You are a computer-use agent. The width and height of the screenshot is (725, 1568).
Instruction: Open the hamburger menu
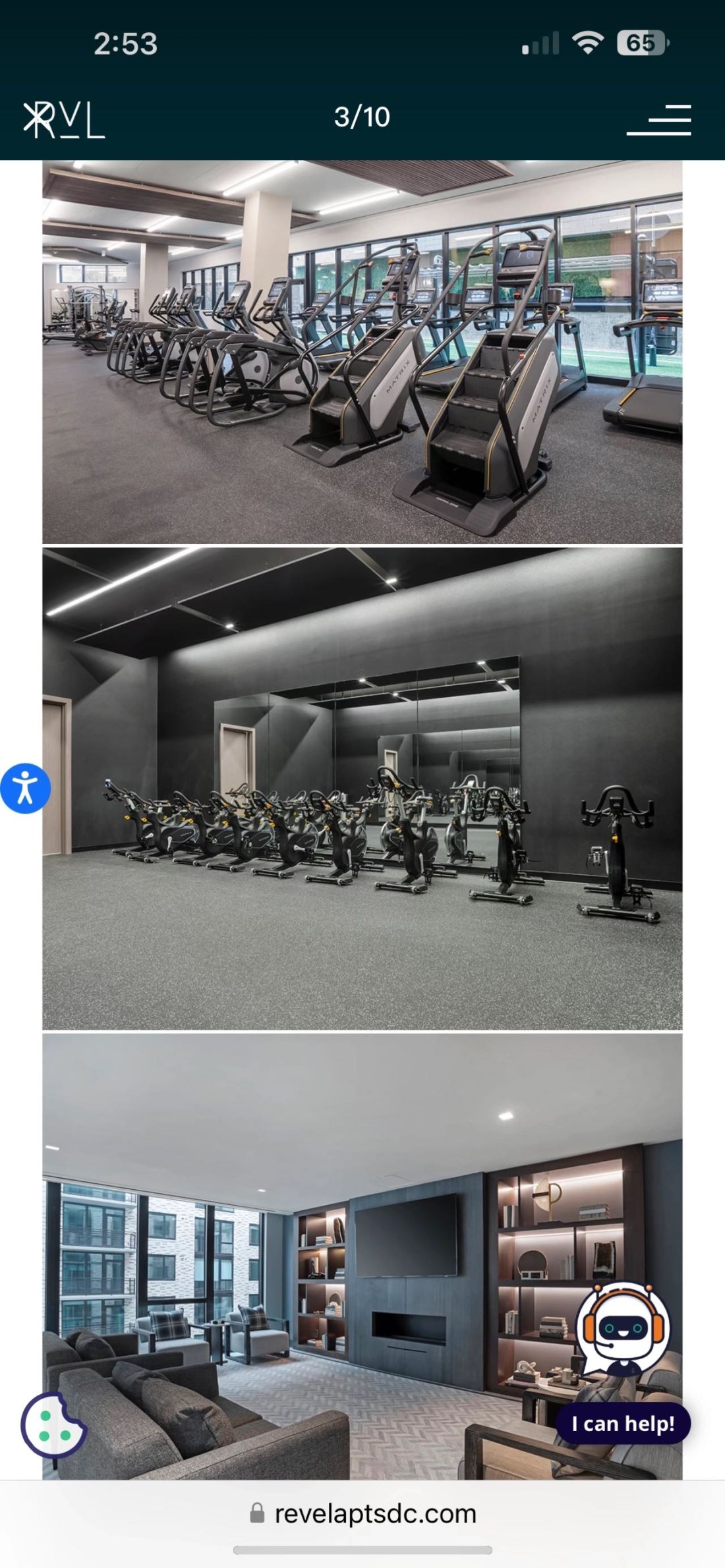click(658, 120)
